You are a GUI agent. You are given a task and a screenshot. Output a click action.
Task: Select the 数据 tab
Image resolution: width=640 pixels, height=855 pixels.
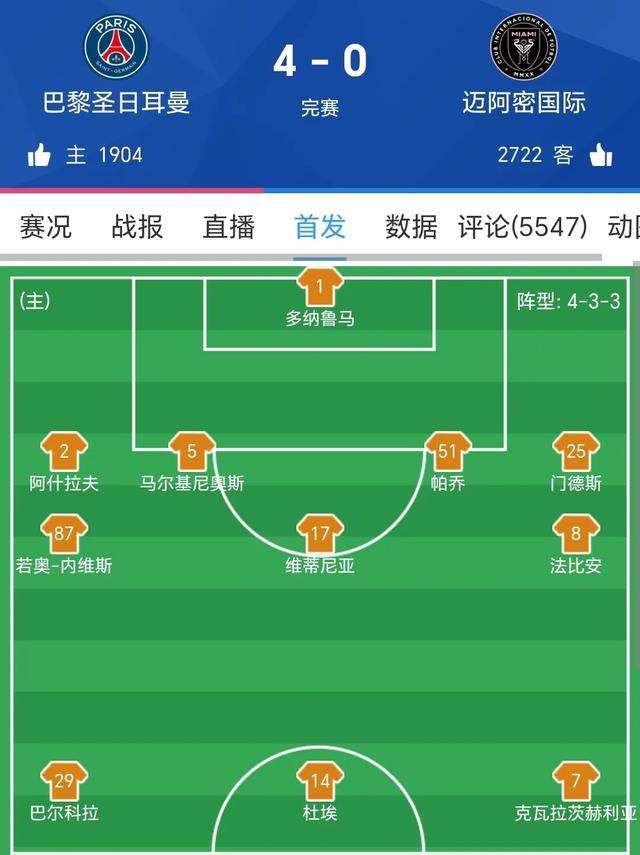coord(411,227)
